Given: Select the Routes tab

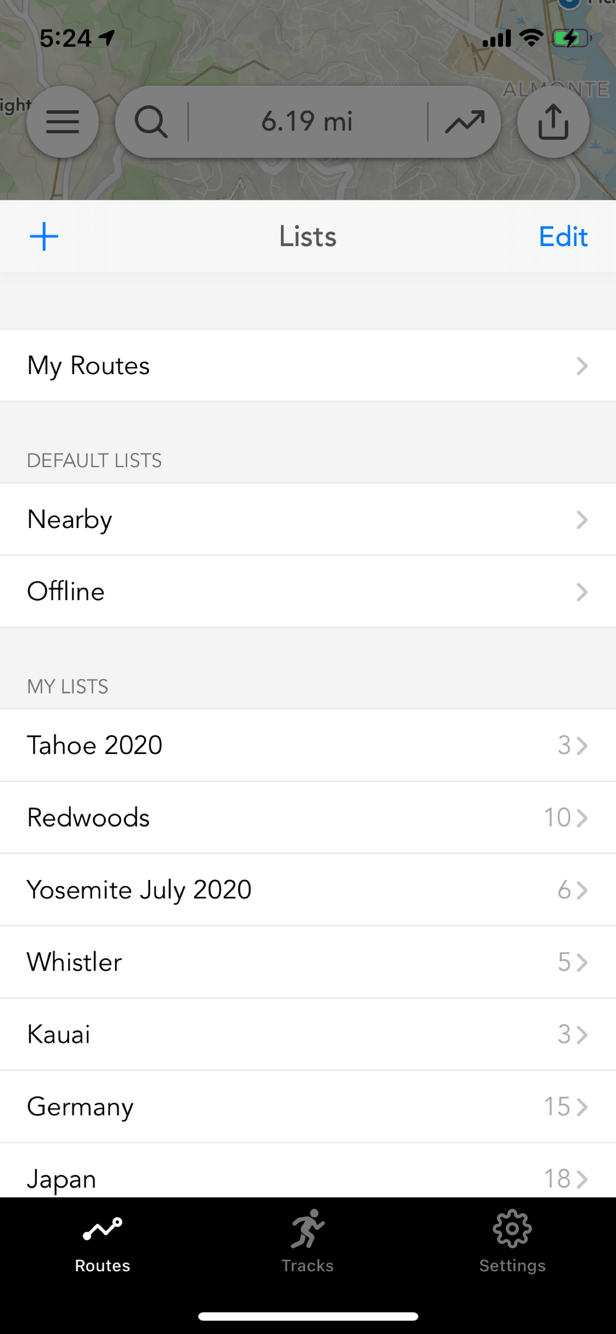Looking at the screenshot, I should click(x=102, y=1242).
